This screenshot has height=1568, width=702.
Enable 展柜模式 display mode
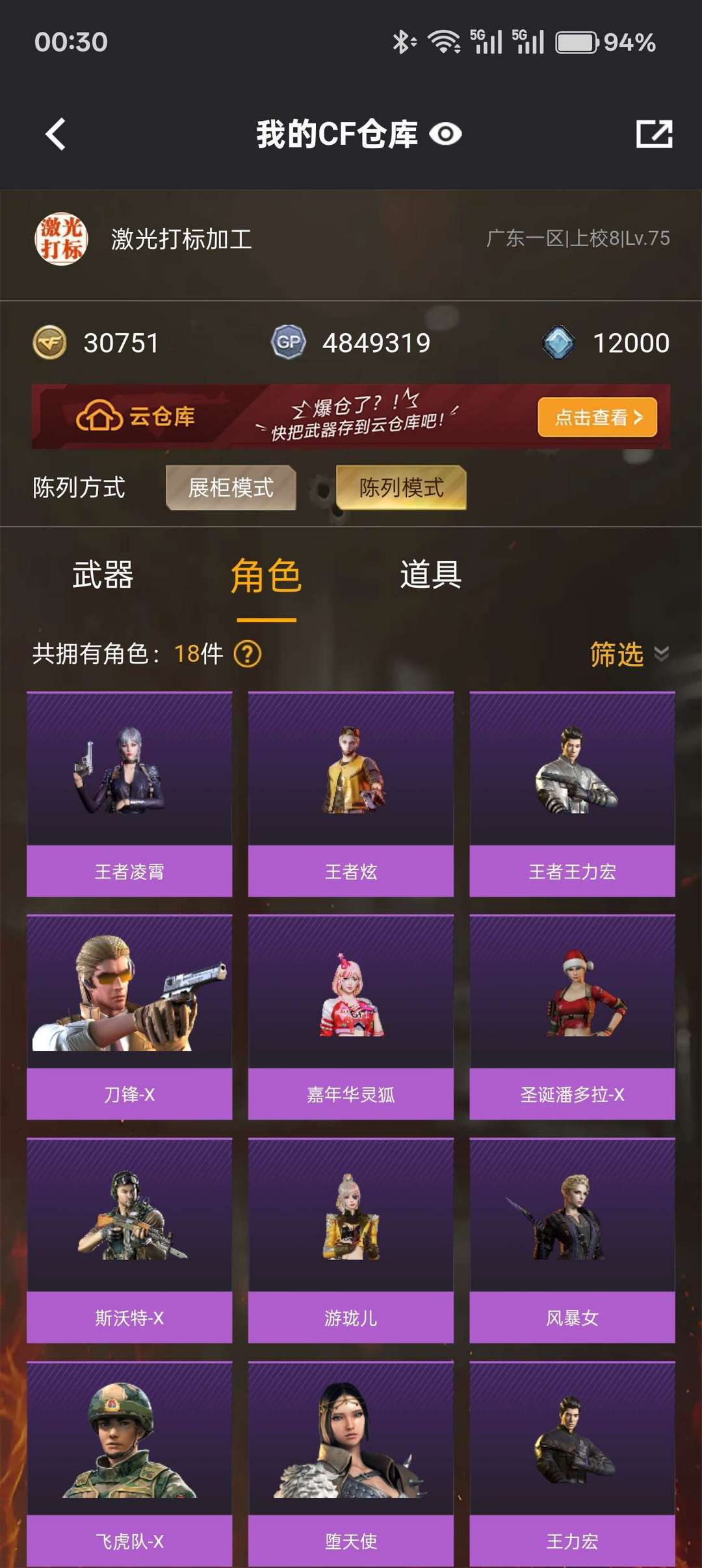point(231,488)
